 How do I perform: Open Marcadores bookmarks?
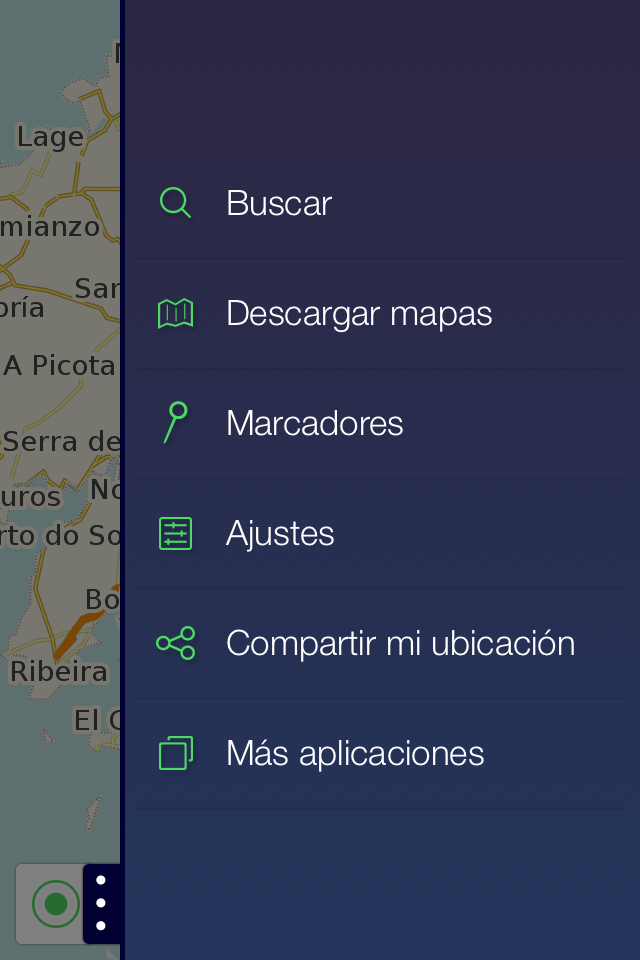coord(314,423)
